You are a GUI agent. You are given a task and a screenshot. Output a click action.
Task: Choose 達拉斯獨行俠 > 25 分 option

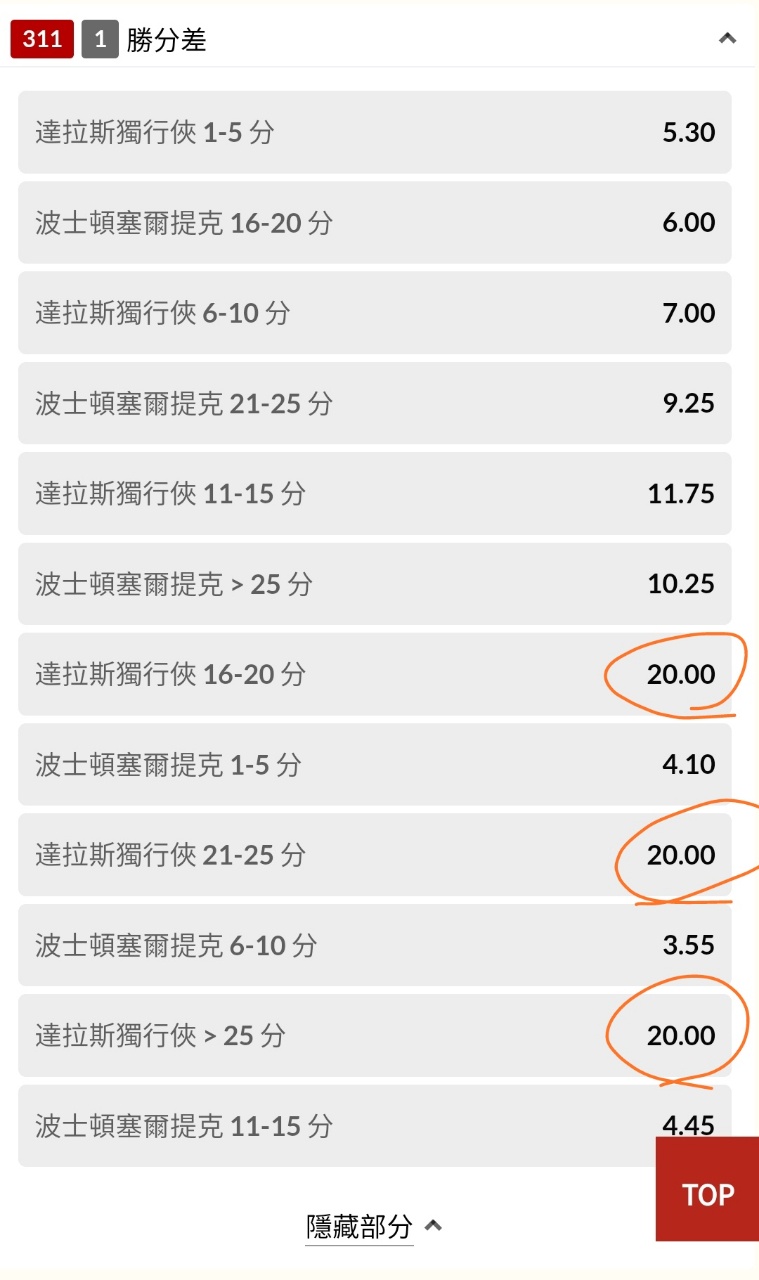coord(374,1035)
